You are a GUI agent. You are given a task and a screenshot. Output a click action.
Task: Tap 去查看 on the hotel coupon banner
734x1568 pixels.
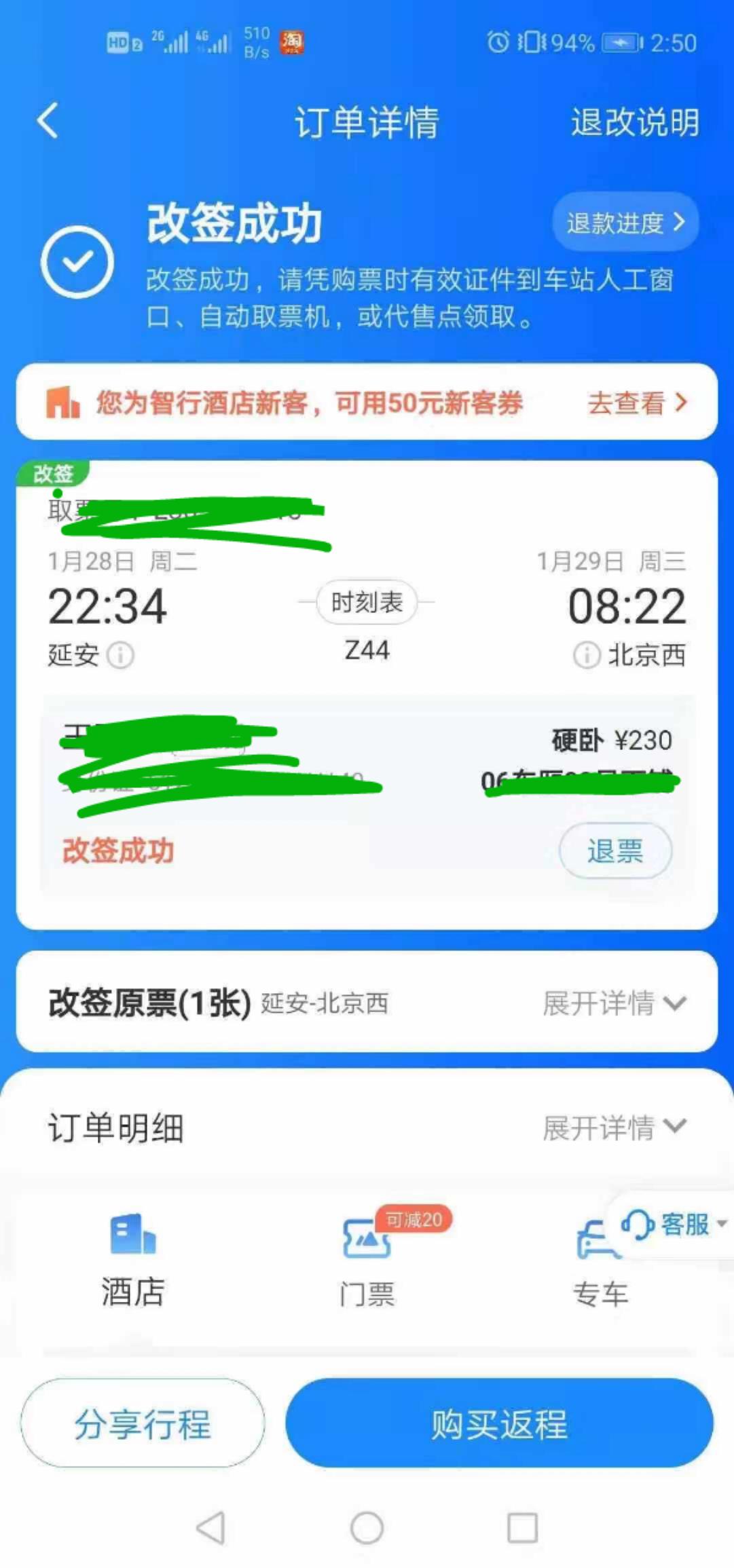(x=637, y=403)
